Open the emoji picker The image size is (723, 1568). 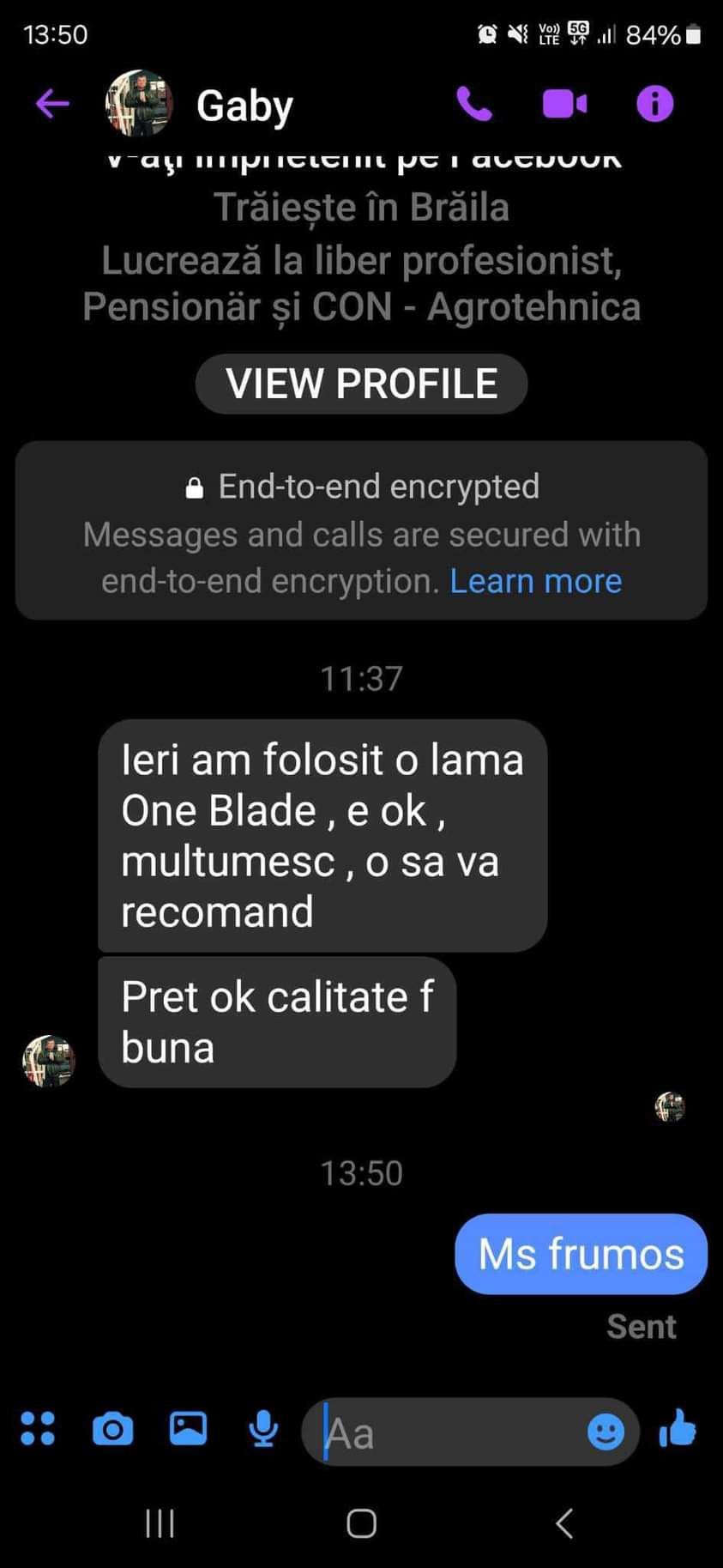(x=606, y=1432)
